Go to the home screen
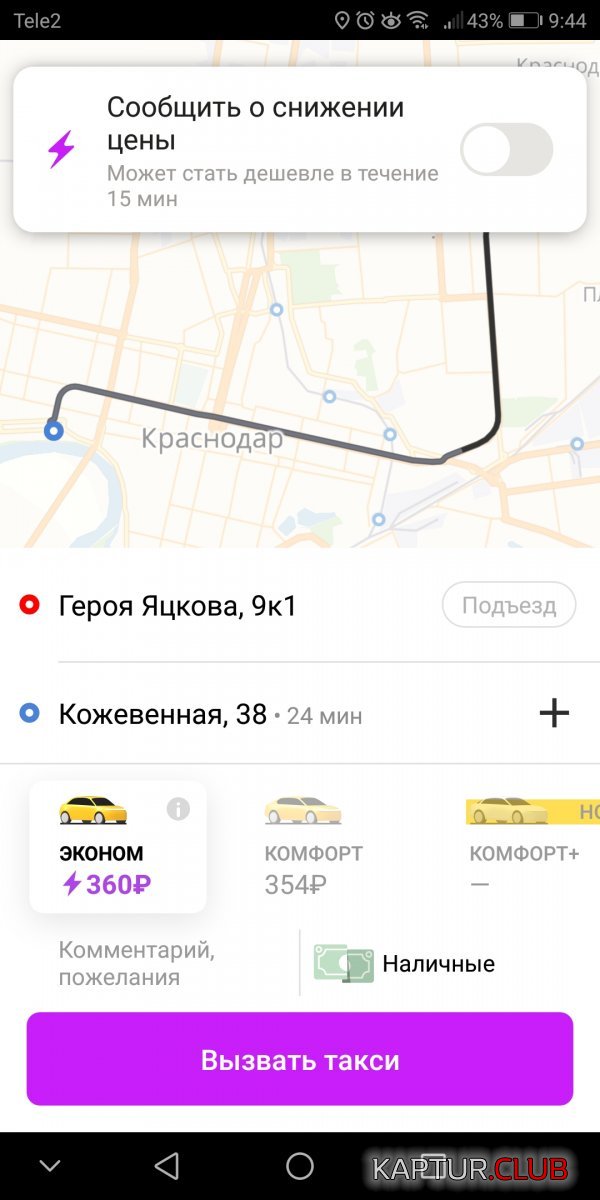The image size is (600, 1200). 300,1166
